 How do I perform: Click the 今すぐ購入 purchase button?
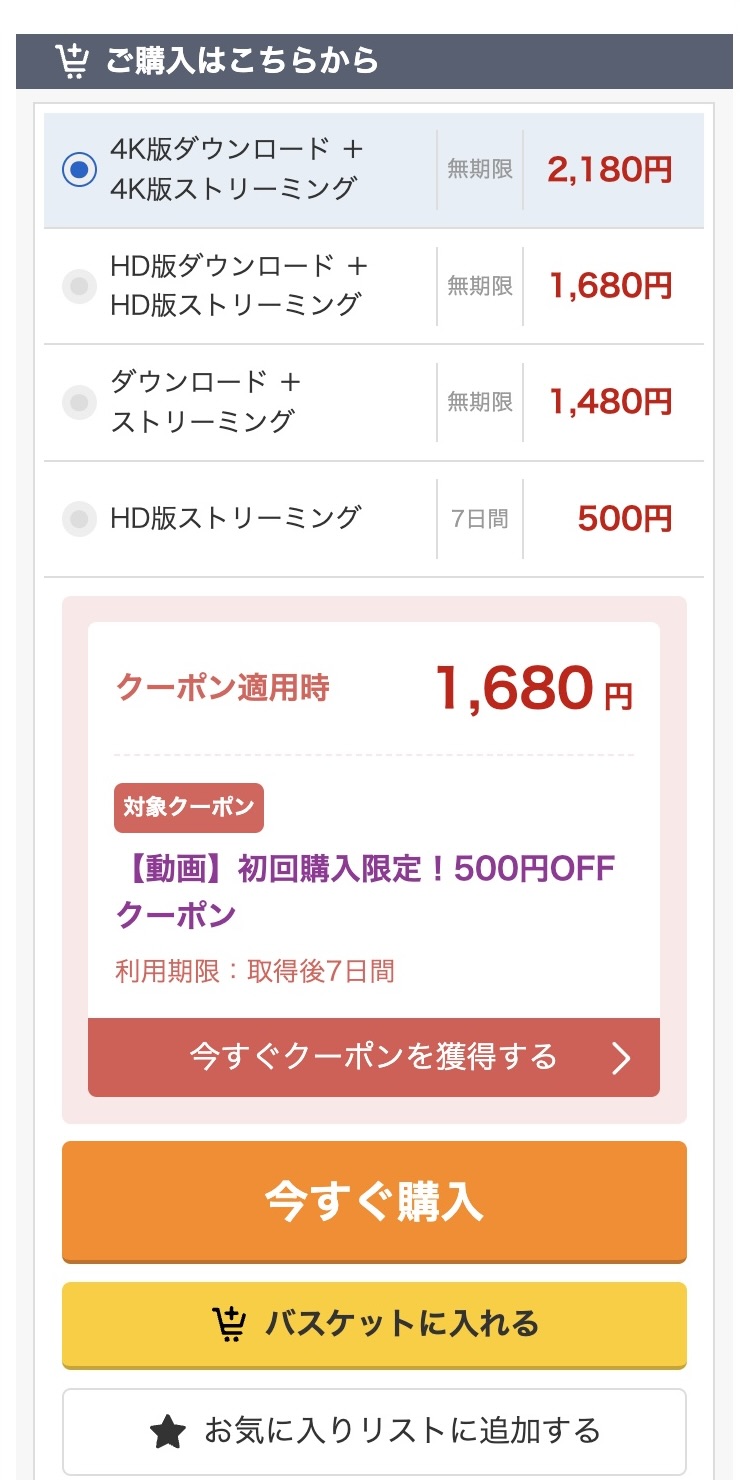click(x=370, y=1202)
